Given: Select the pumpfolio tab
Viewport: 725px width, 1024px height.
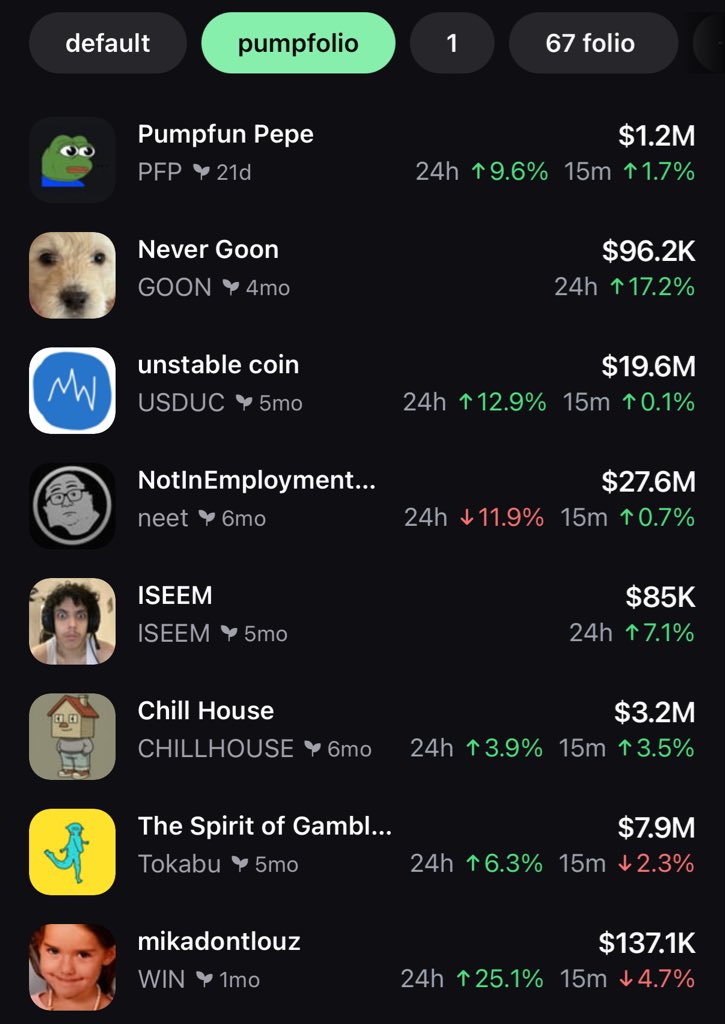Looking at the screenshot, I should point(298,43).
